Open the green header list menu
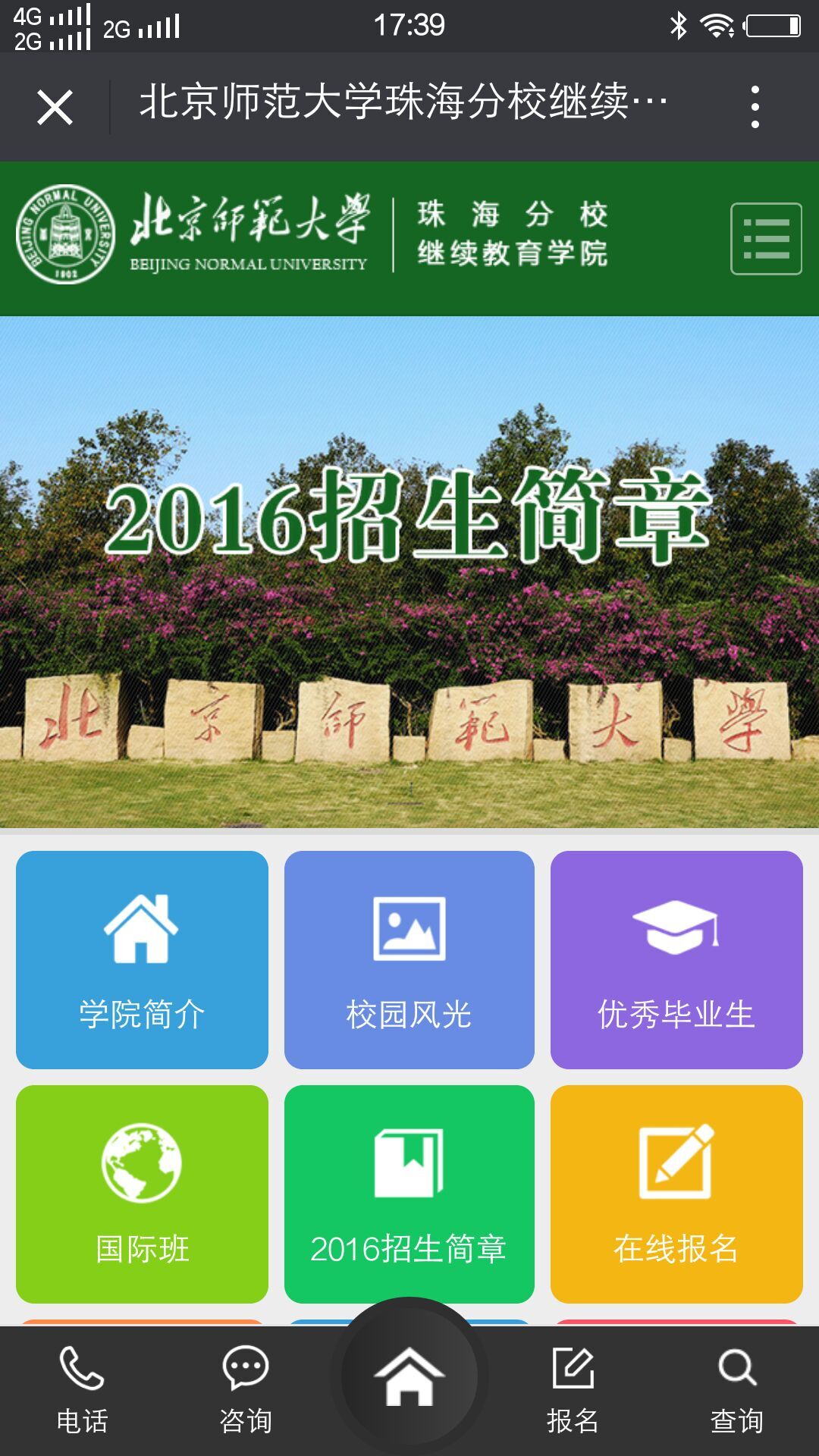The image size is (819, 1456). [766, 239]
